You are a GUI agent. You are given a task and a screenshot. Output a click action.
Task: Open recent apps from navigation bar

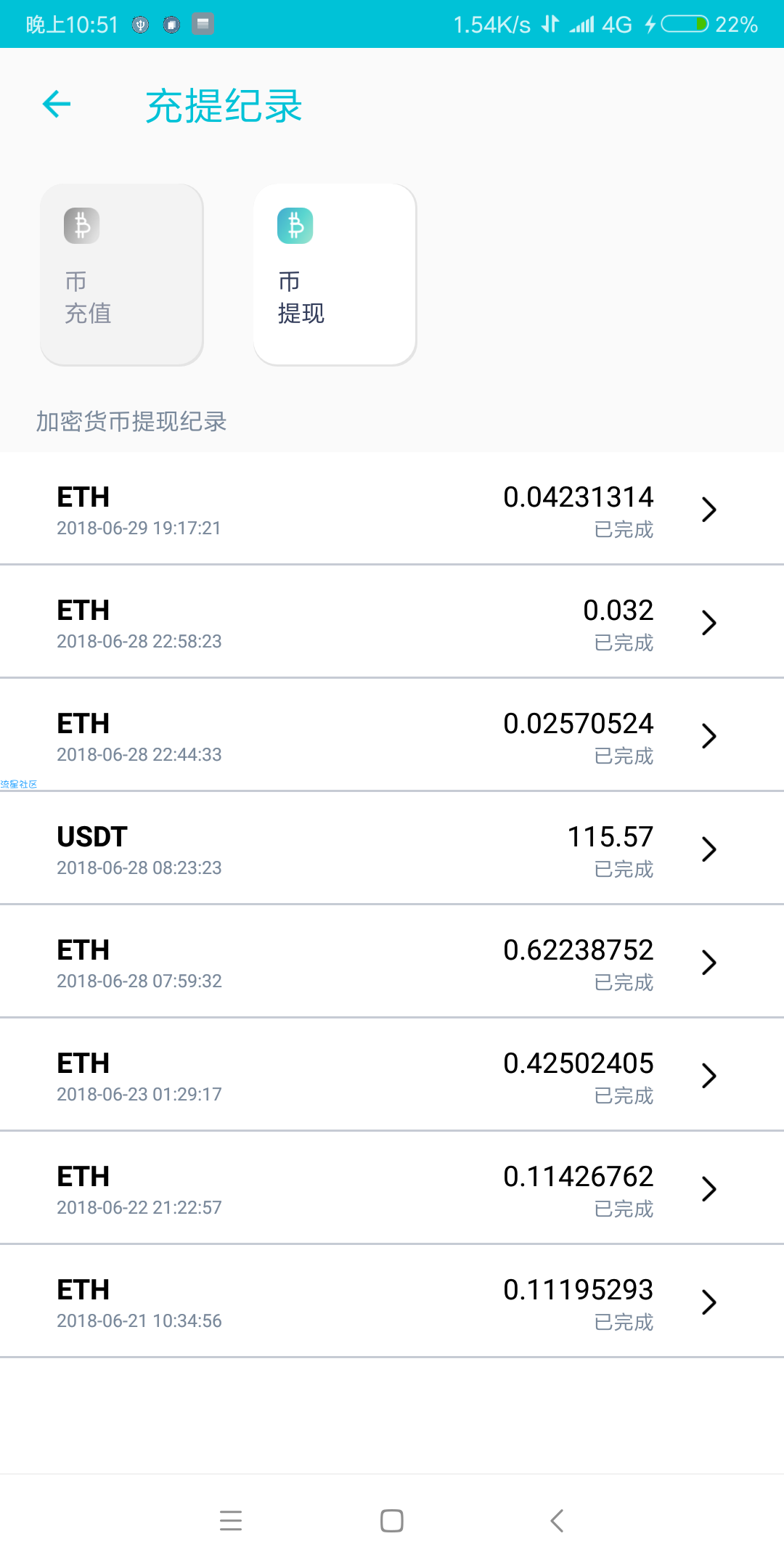point(231,1521)
